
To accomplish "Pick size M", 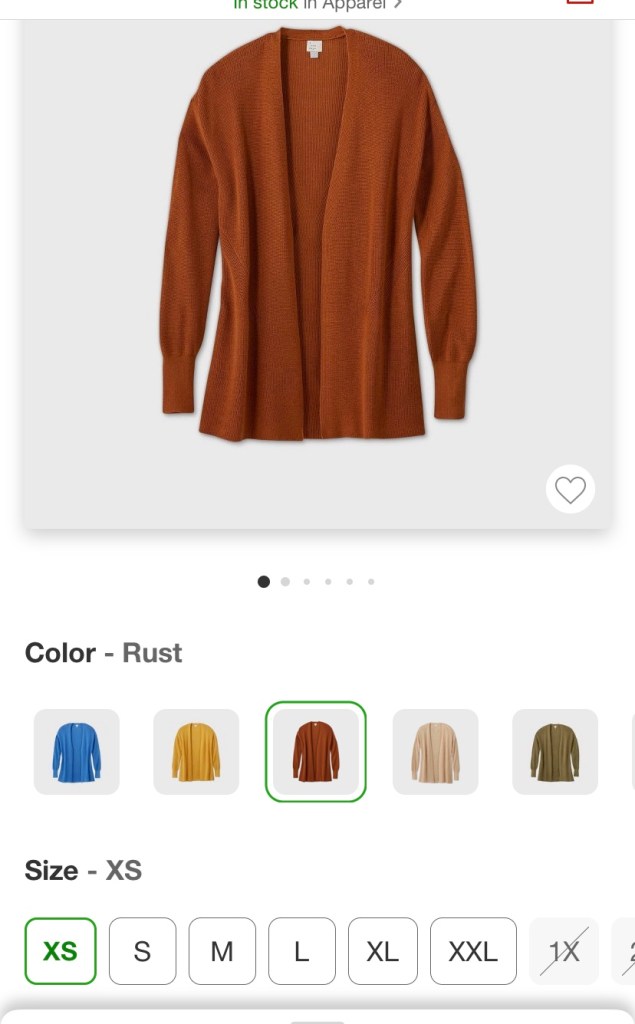I will [222, 951].
